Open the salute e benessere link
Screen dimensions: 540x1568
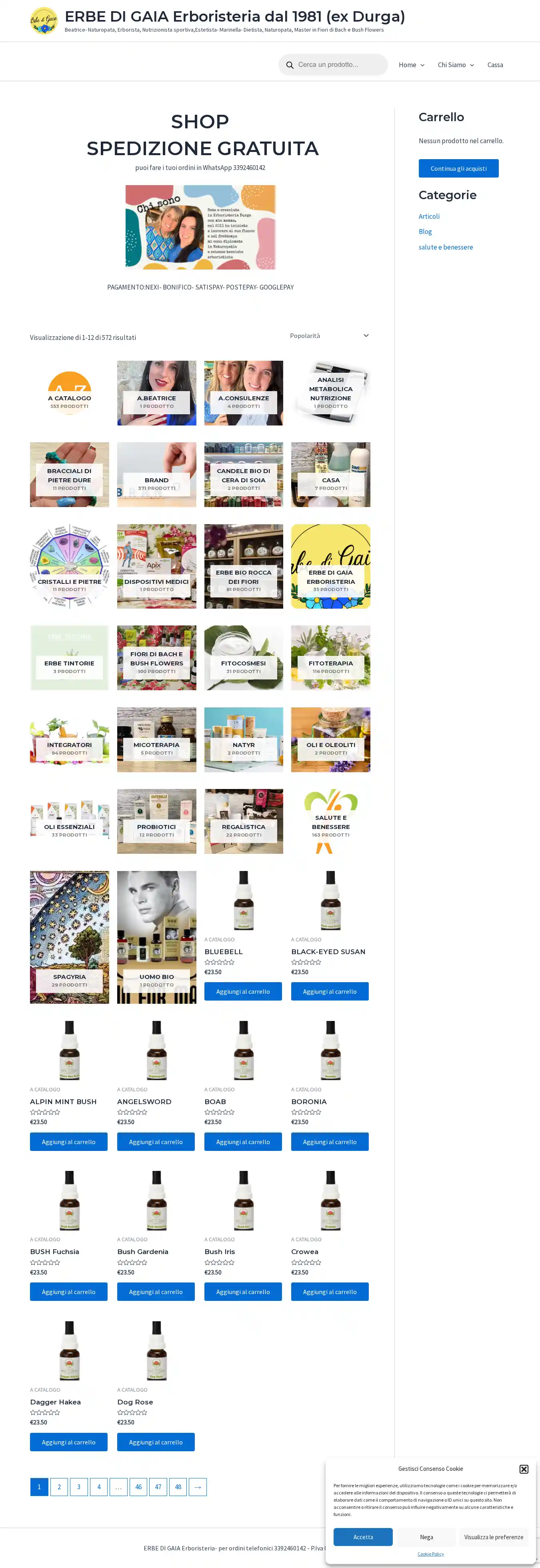click(445, 247)
